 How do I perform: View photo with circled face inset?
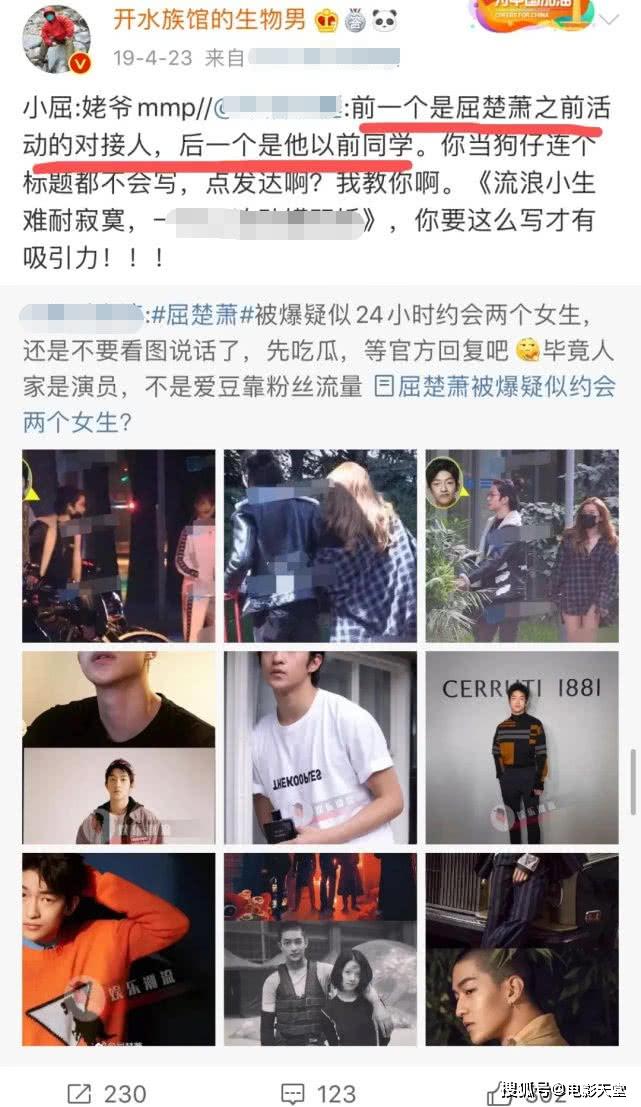coord(520,546)
